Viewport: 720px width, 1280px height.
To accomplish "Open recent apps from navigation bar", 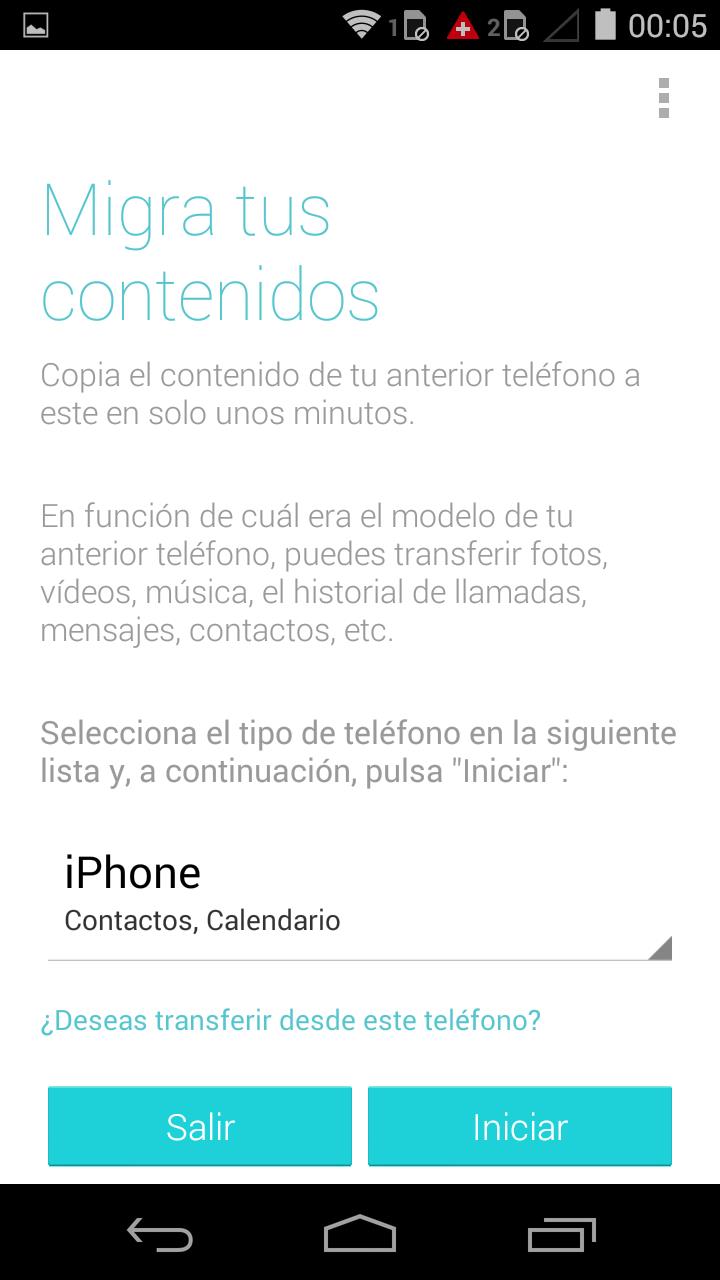I will (x=561, y=1233).
